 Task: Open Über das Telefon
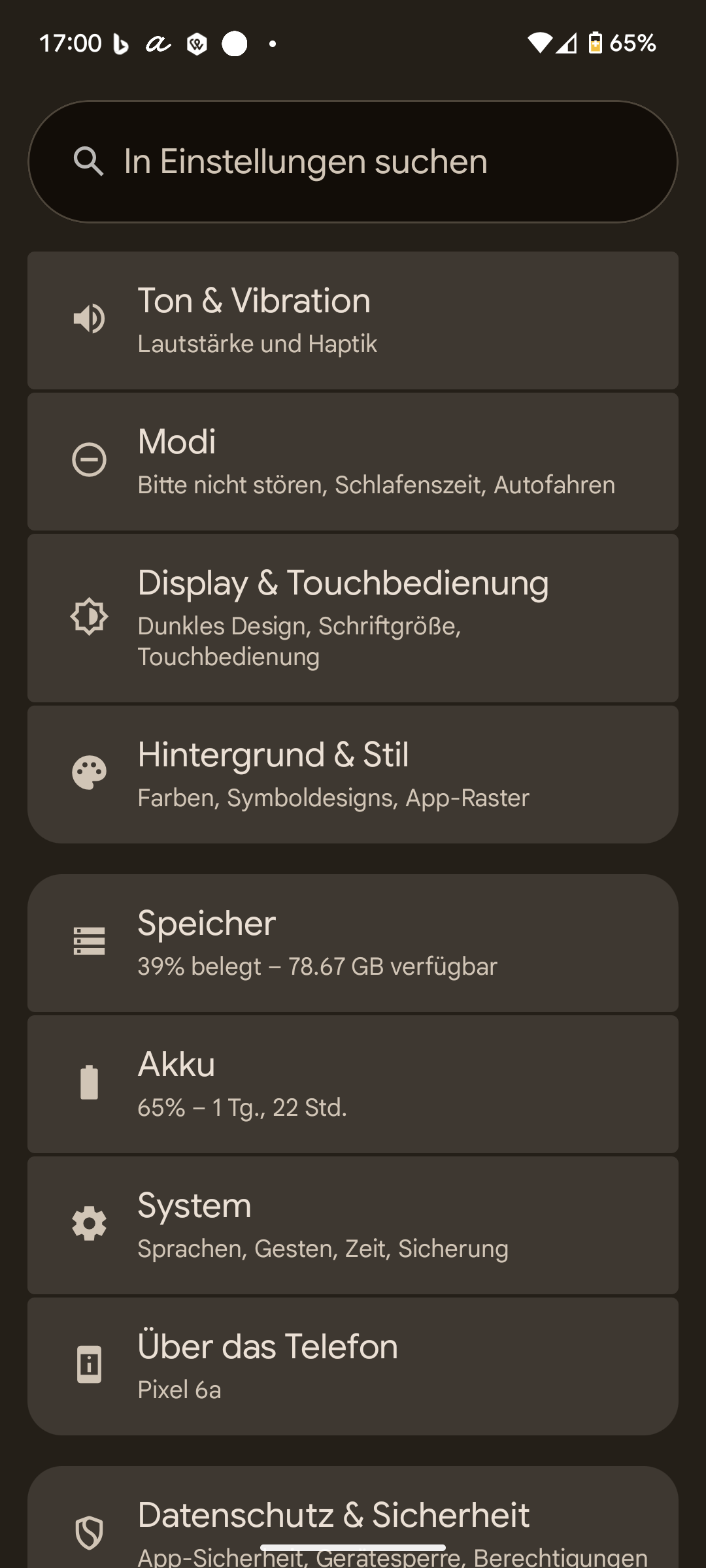pyautogui.click(x=353, y=1366)
